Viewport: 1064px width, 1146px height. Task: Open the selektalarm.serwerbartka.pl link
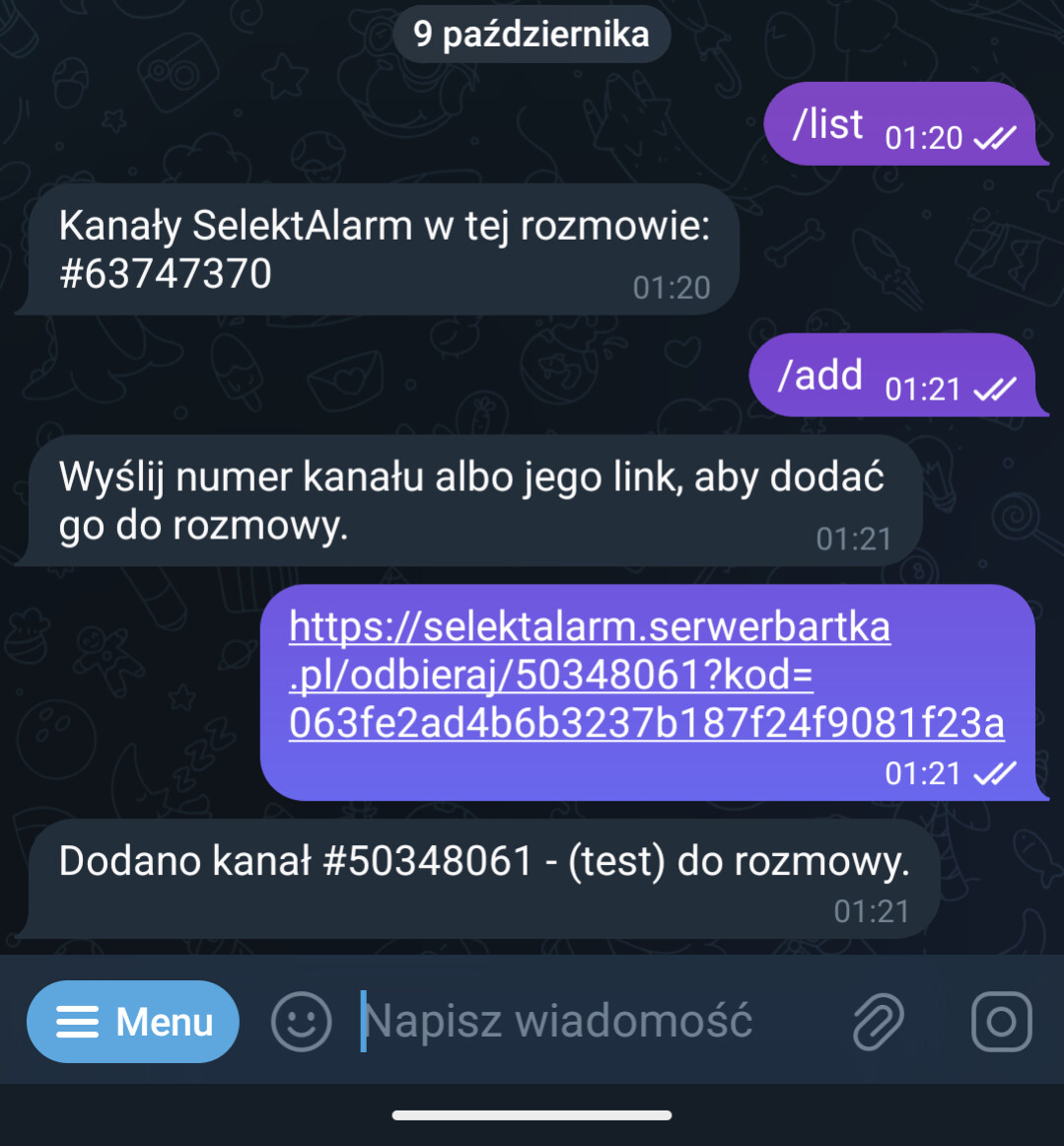pyautogui.click(x=646, y=676)
